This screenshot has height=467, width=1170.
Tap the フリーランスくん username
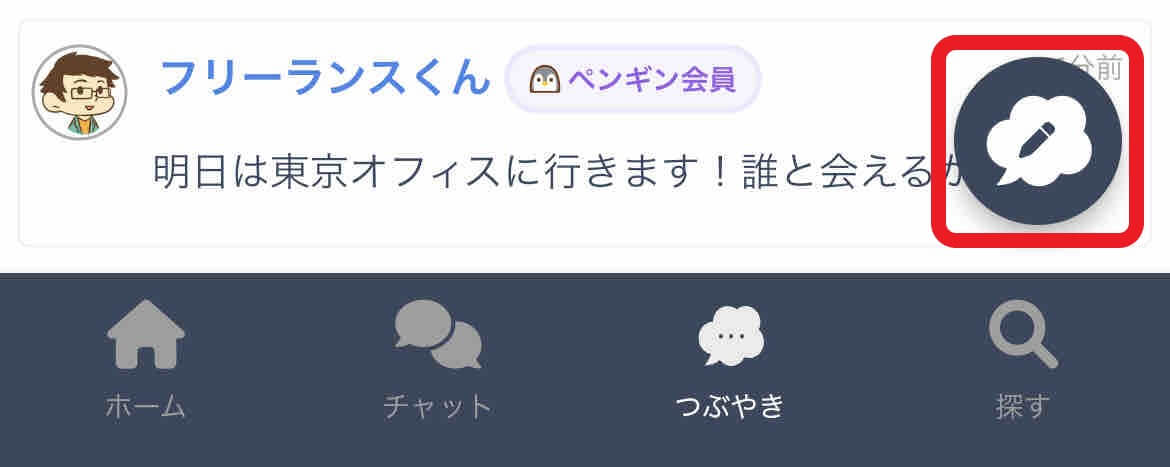pos(325,78)
